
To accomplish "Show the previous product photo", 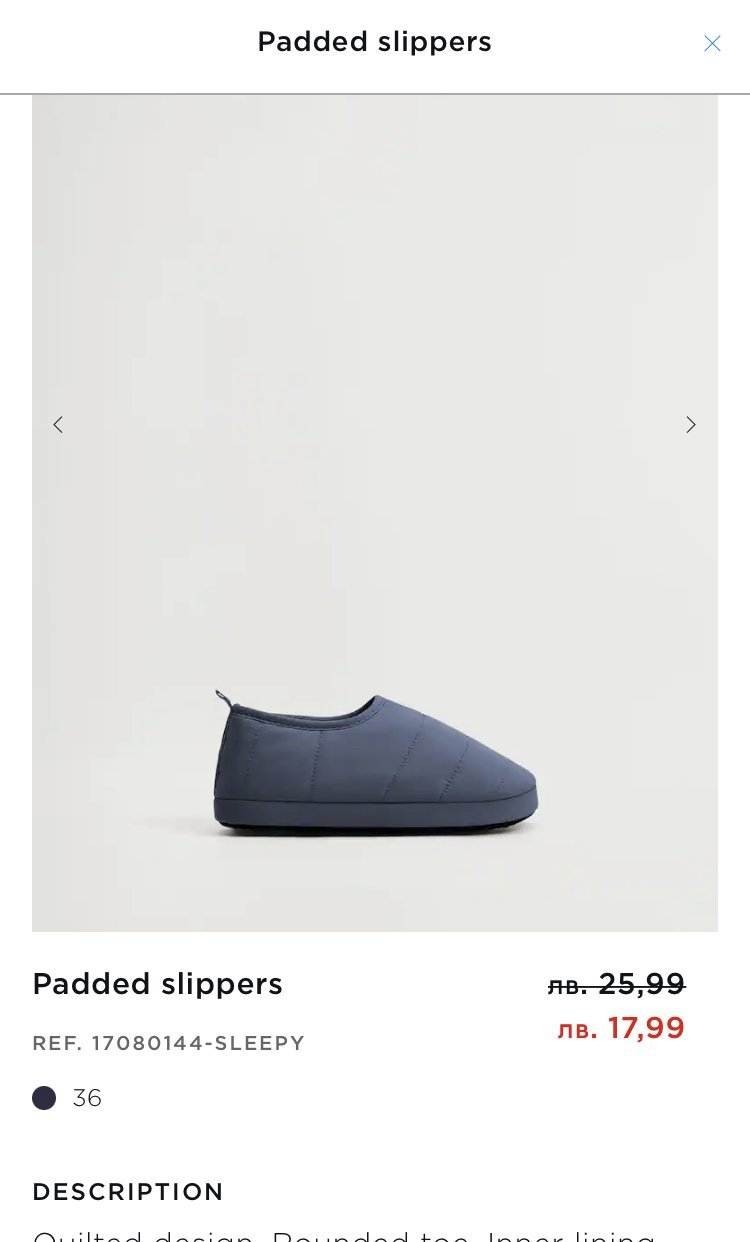I will tap(58, 425).
